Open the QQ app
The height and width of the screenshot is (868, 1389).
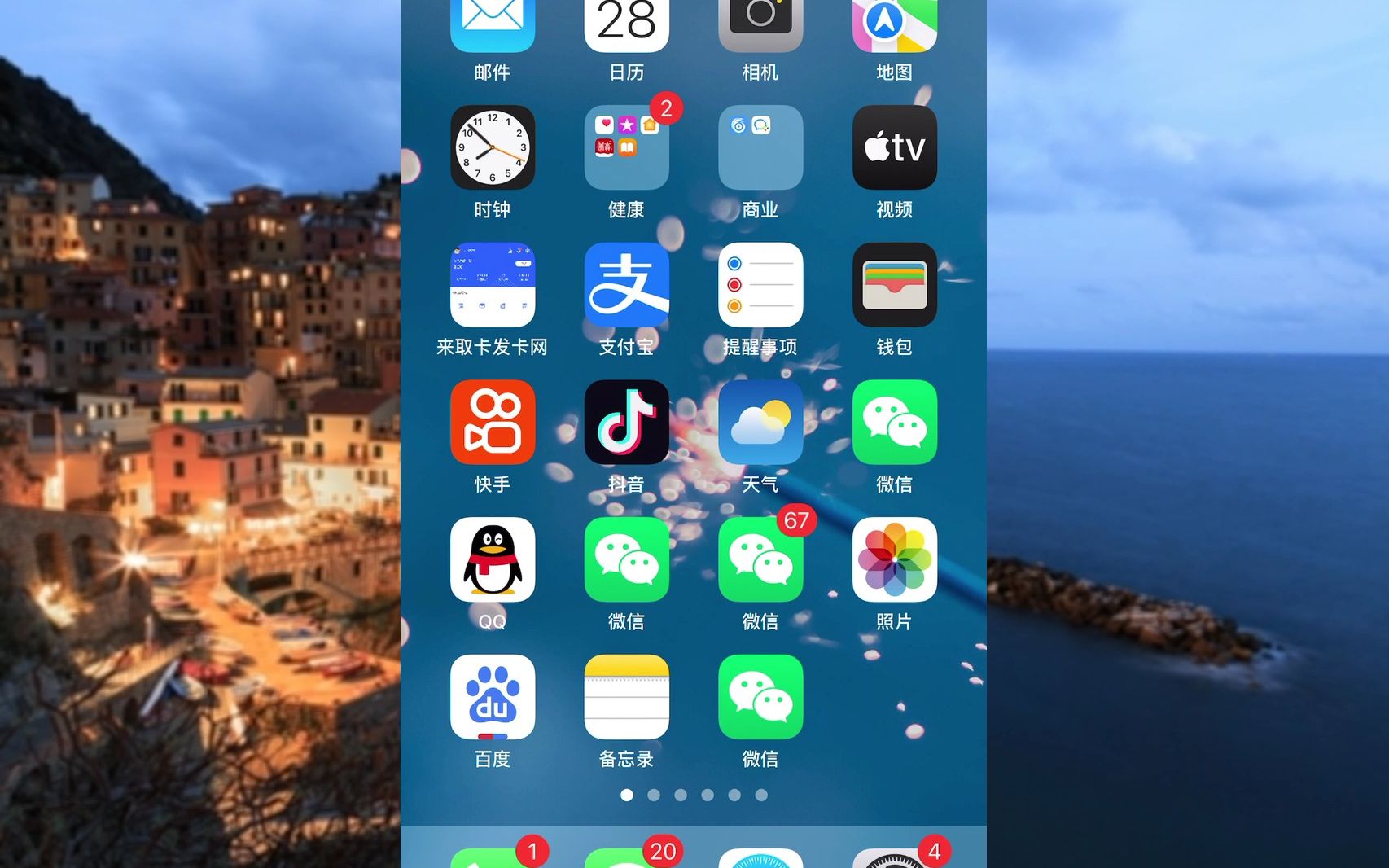pos(493,559)
